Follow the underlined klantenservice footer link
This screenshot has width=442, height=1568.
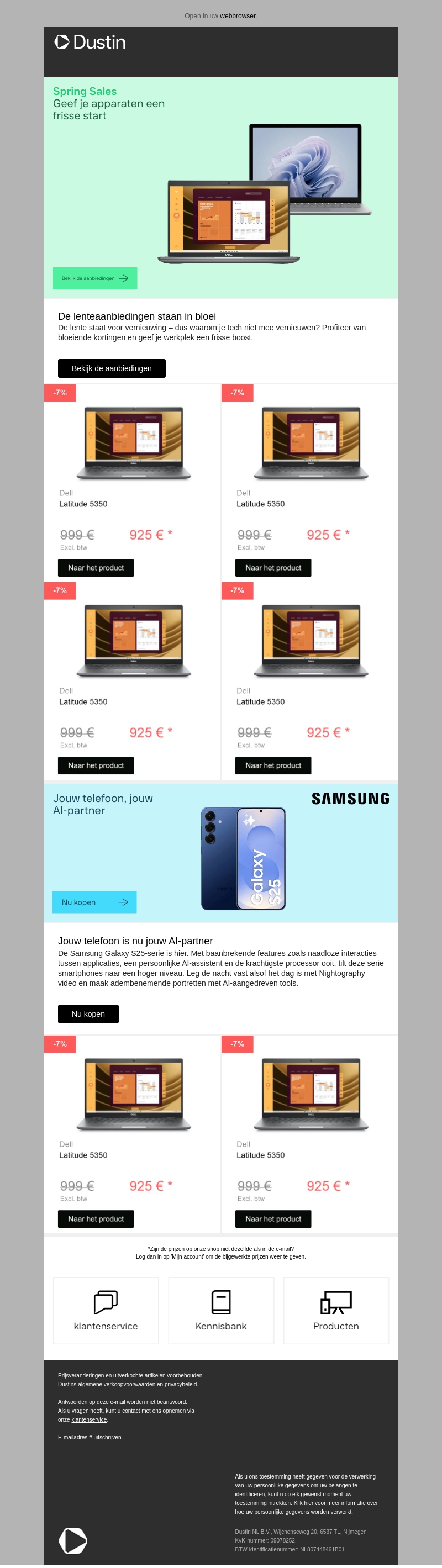click(89, 1419)
